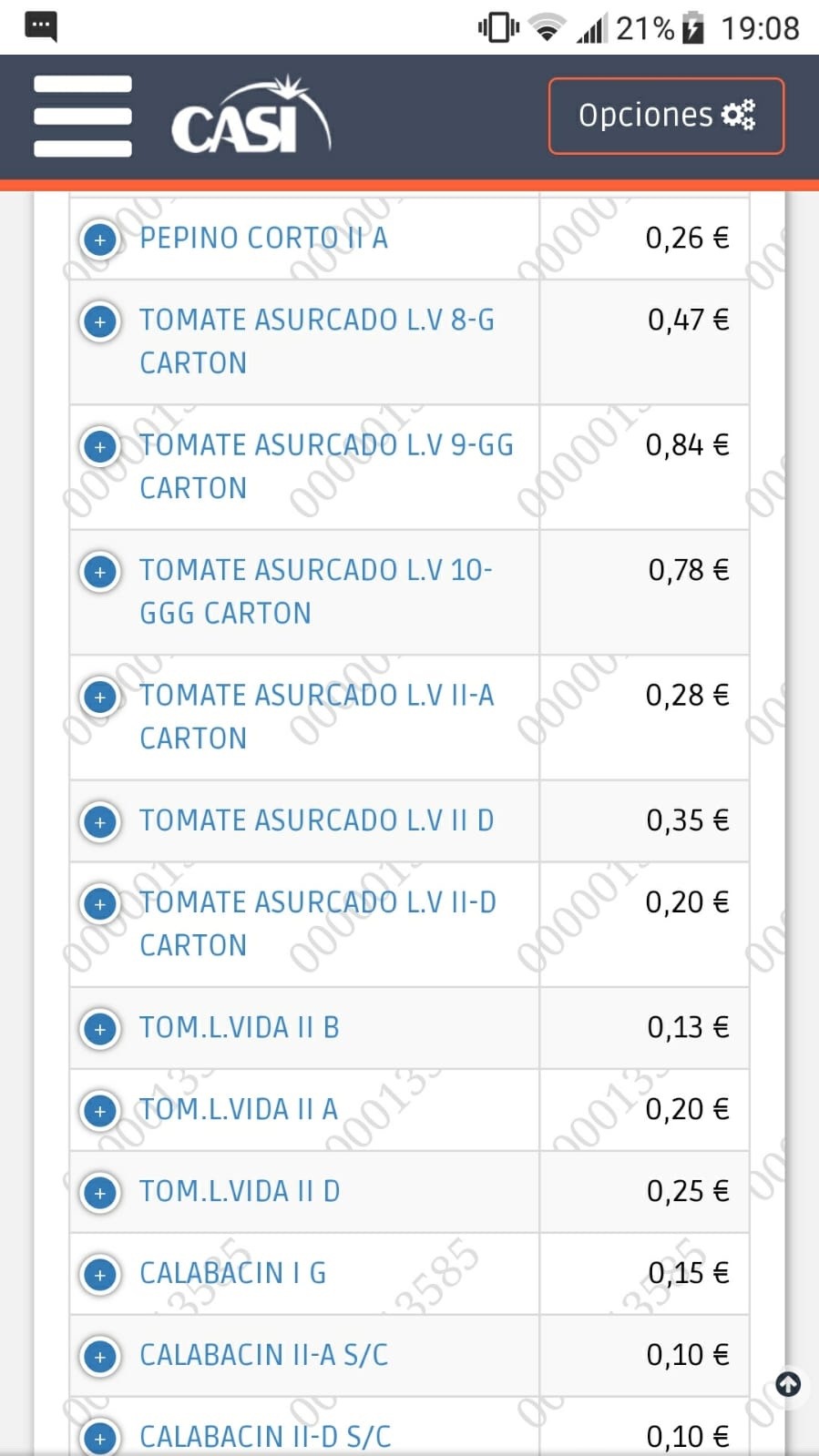Expand the TOMATE ASURCADO L.V II D row
The width and height of the screenshot is (819, 1456).
click(x=100, y=821)
